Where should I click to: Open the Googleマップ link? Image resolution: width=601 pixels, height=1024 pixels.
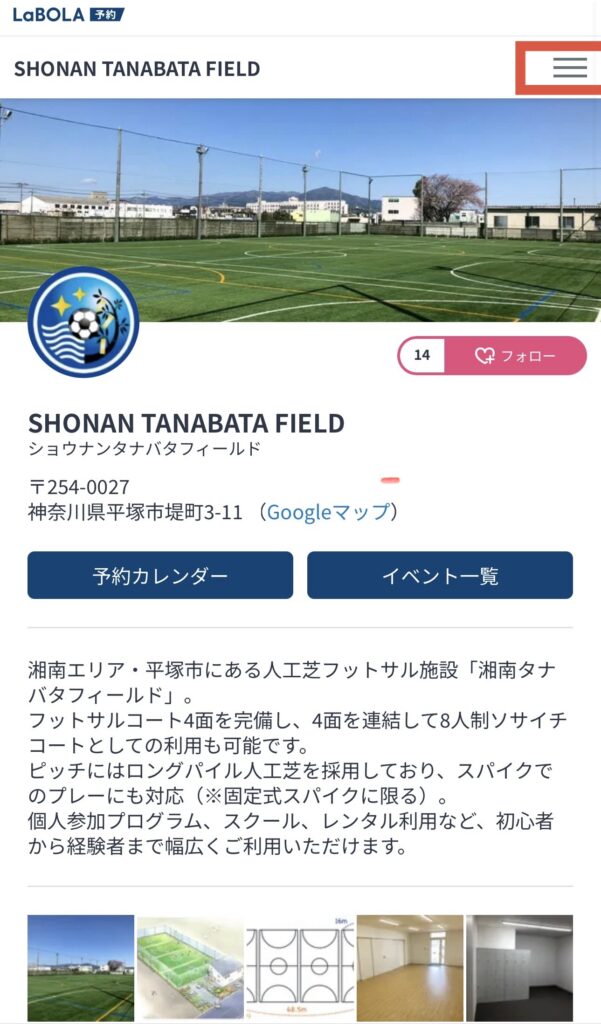coord(327,513)
